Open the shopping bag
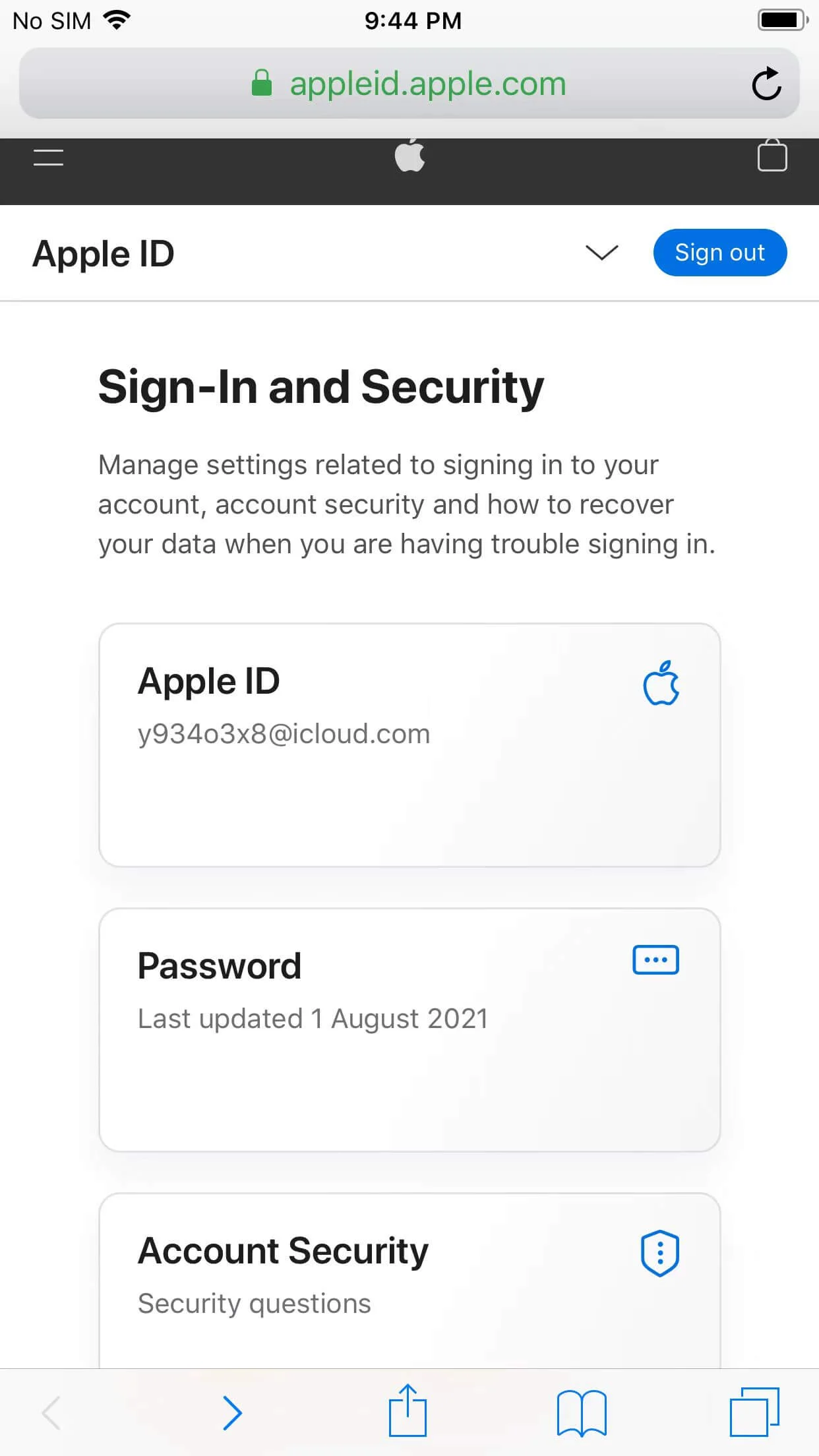 coord(772,156)
